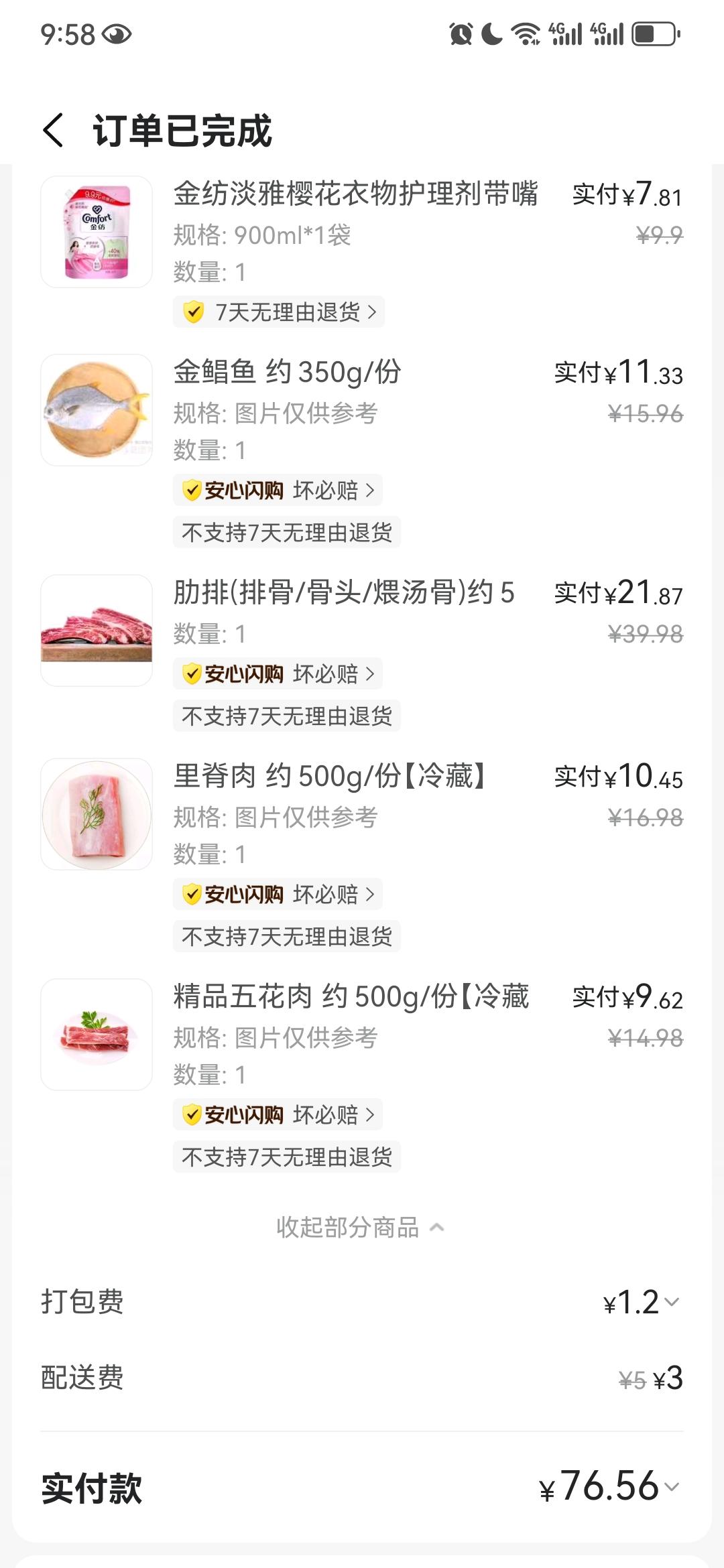Viewport: 724px width, 1568px height.
Task: Open 安心闪购 坏必赔 under 金鲳鱼
Action: 278,491
